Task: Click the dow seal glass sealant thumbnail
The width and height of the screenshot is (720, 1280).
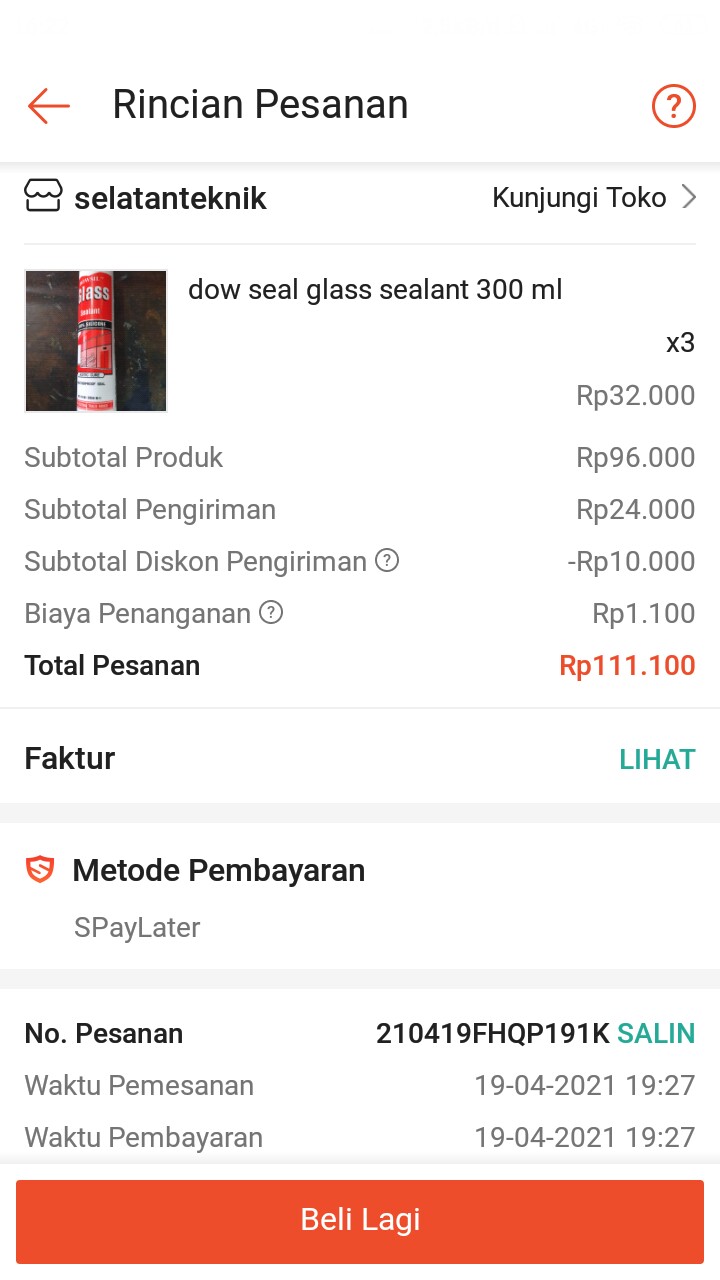Action: point(95,340)
